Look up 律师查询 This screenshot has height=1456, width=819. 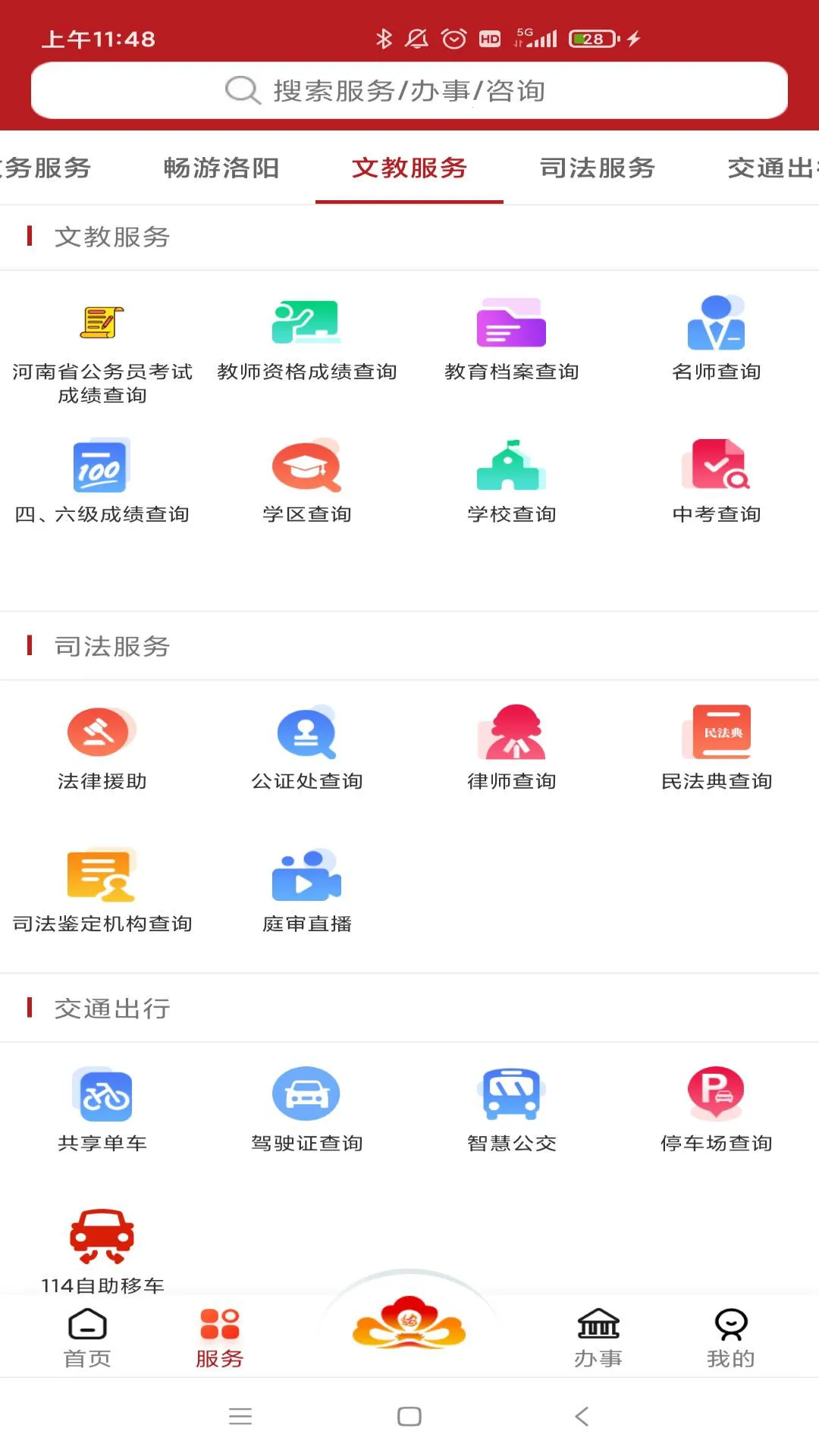click(512, 747)
